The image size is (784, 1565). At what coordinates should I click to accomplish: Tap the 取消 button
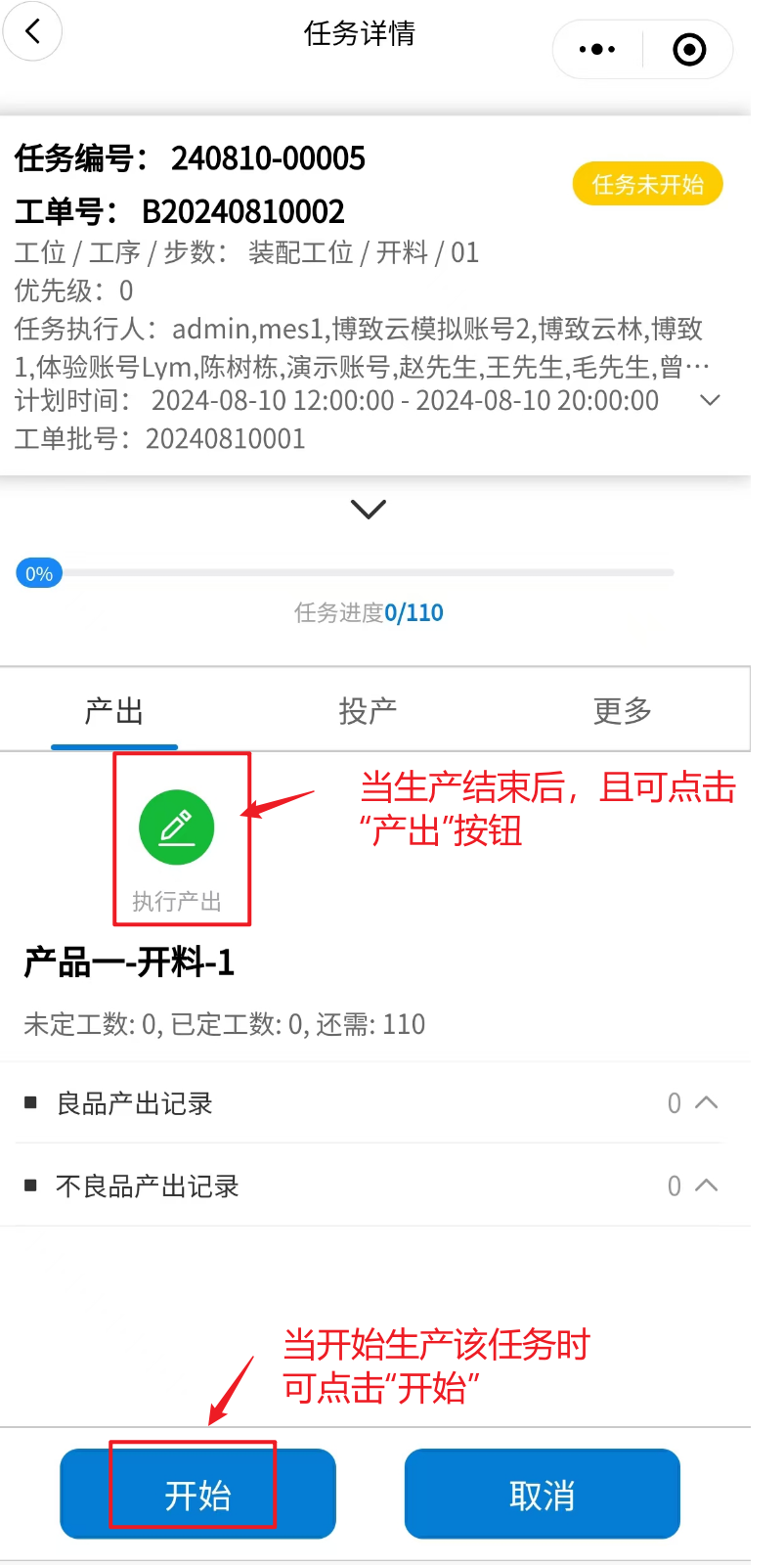543,1495
